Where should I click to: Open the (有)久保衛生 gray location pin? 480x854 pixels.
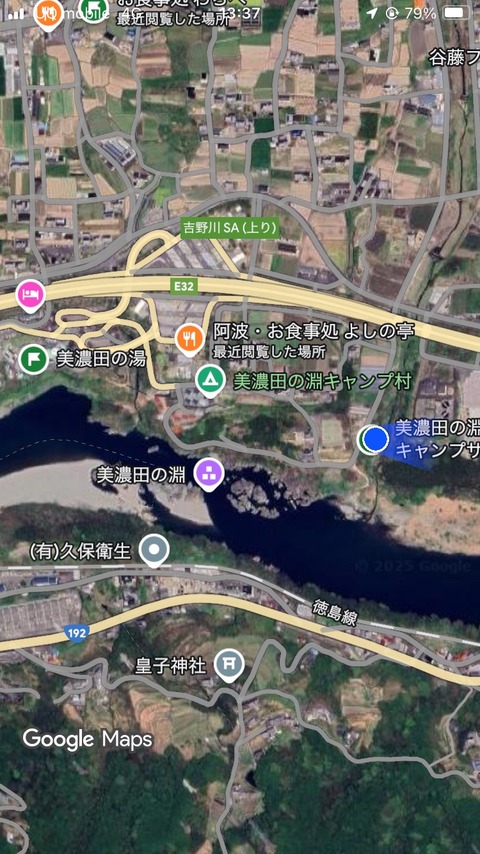tap(154, 550)
